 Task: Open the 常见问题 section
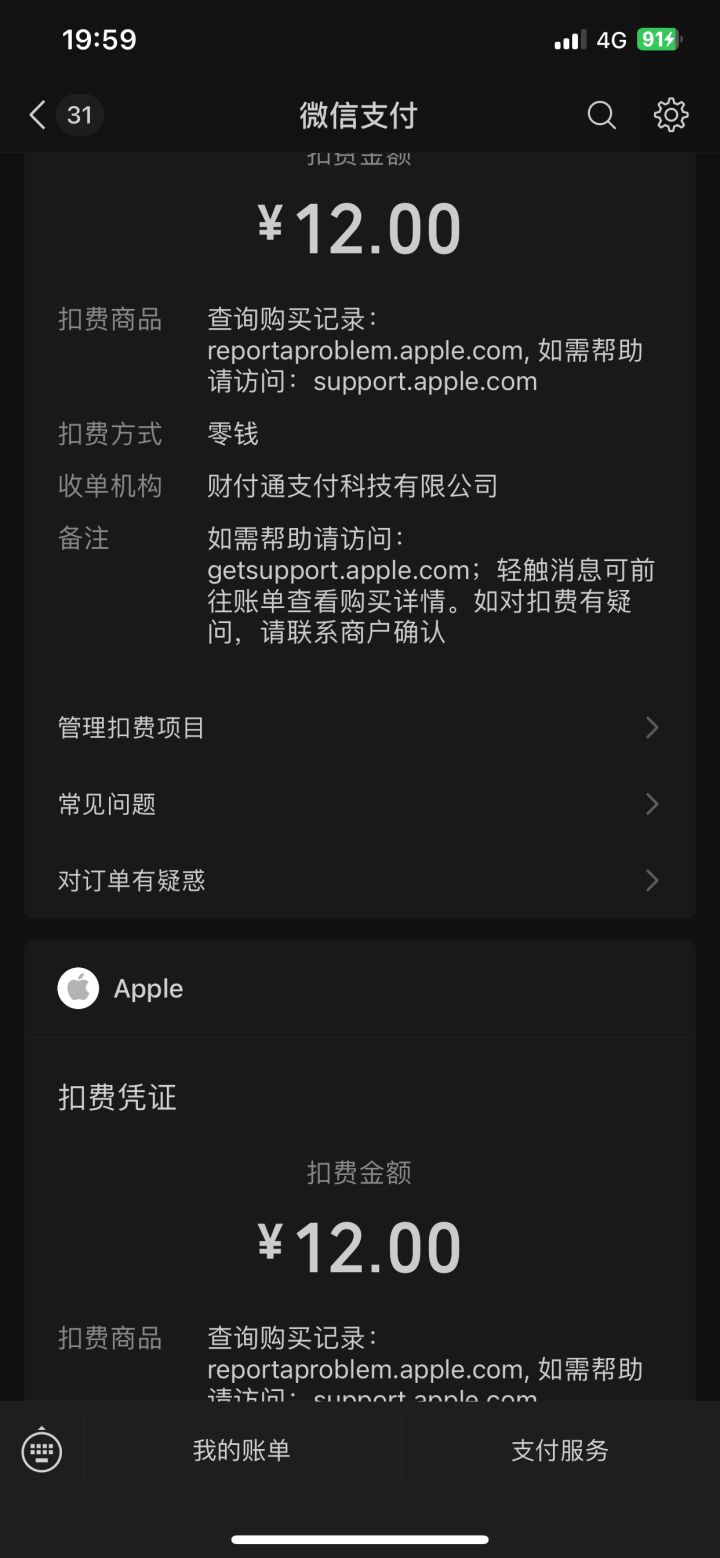(107, 804)
